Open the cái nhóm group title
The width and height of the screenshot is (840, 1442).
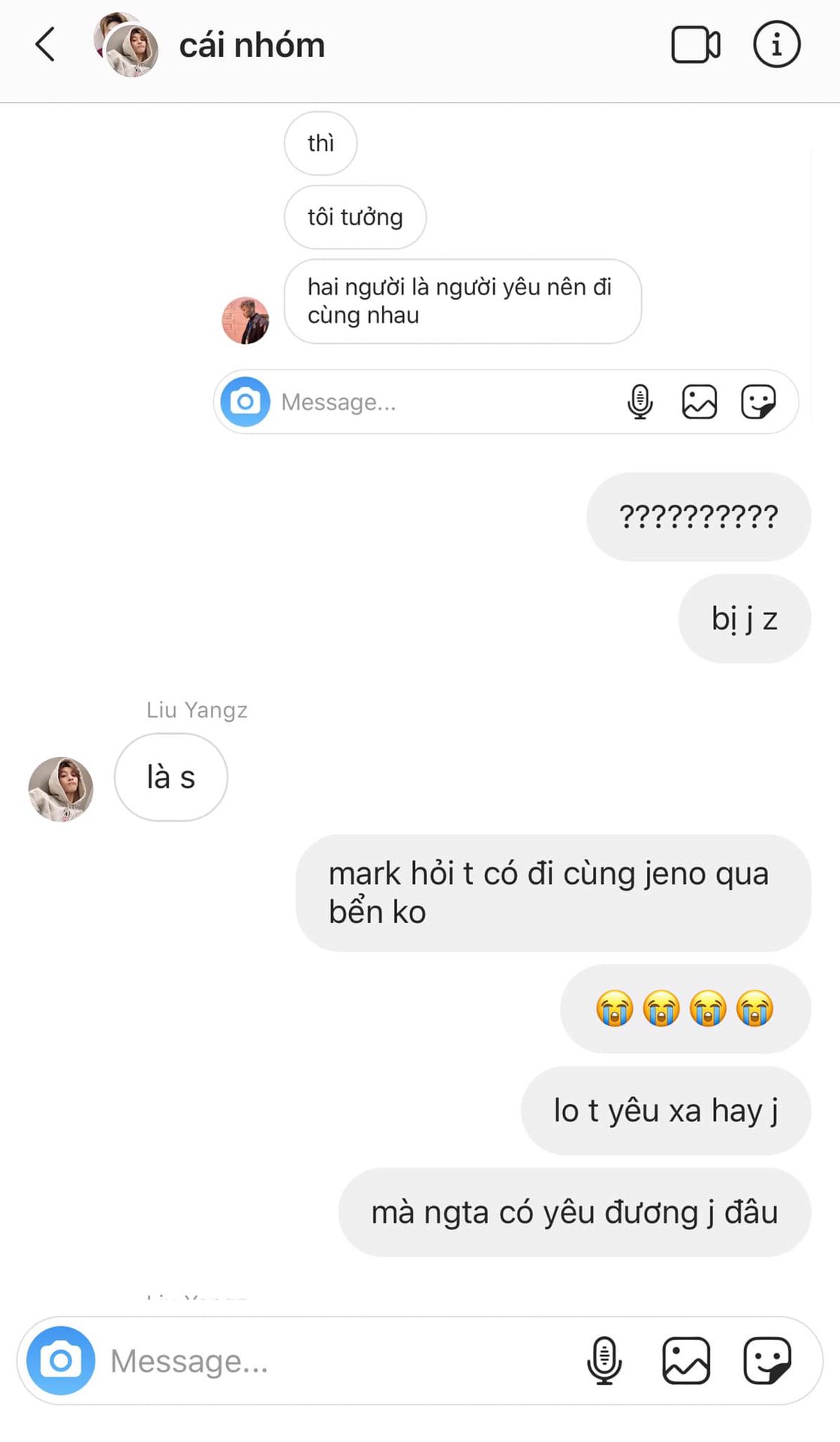pyautogui.click(x=251, y=46)
